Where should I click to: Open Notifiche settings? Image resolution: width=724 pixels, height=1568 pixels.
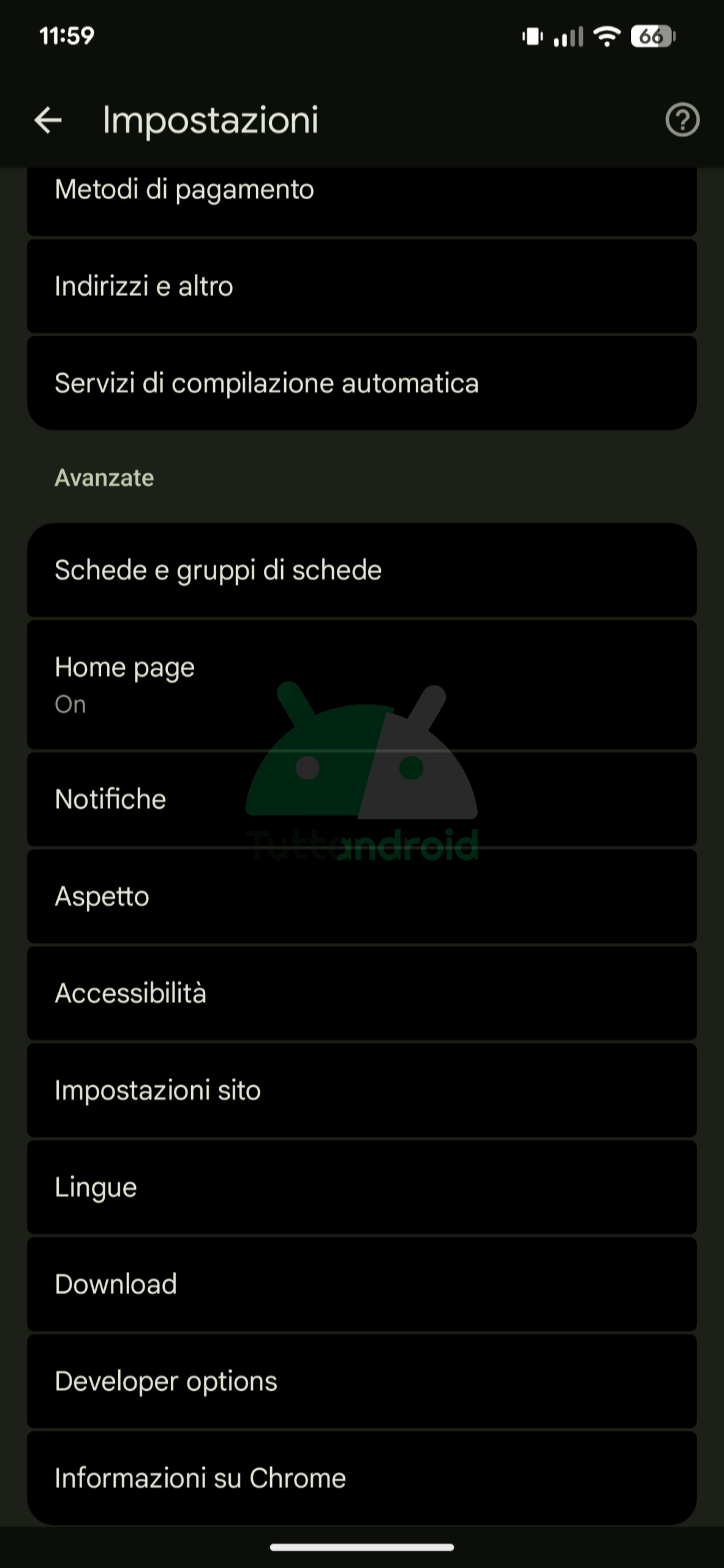(361, 799)
